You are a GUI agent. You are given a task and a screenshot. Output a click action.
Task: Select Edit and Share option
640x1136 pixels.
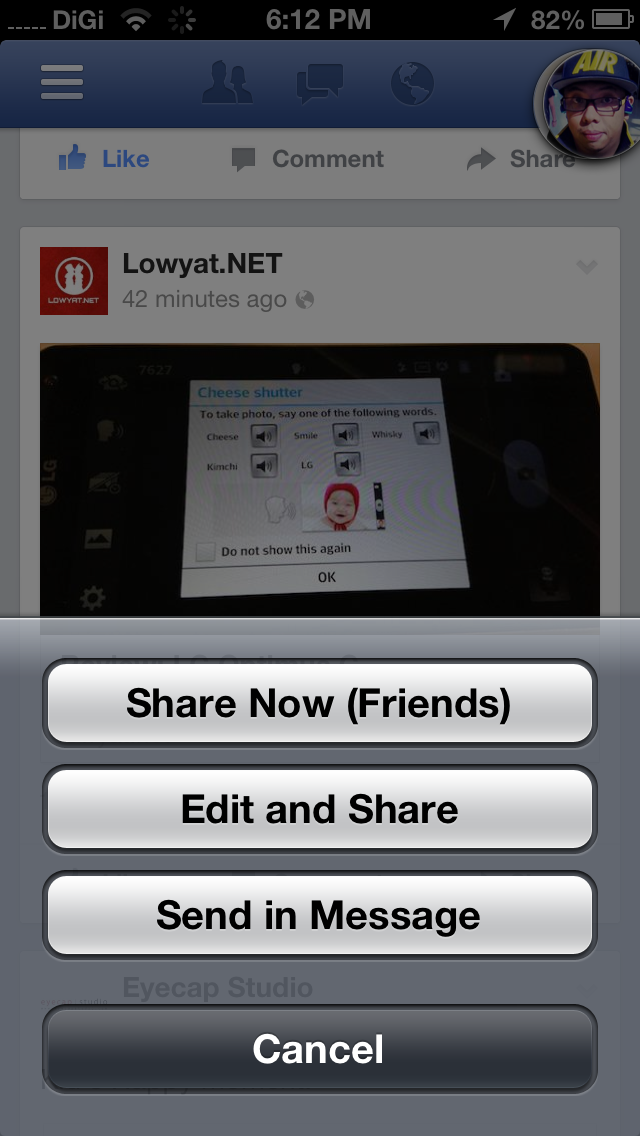point(320,809)
